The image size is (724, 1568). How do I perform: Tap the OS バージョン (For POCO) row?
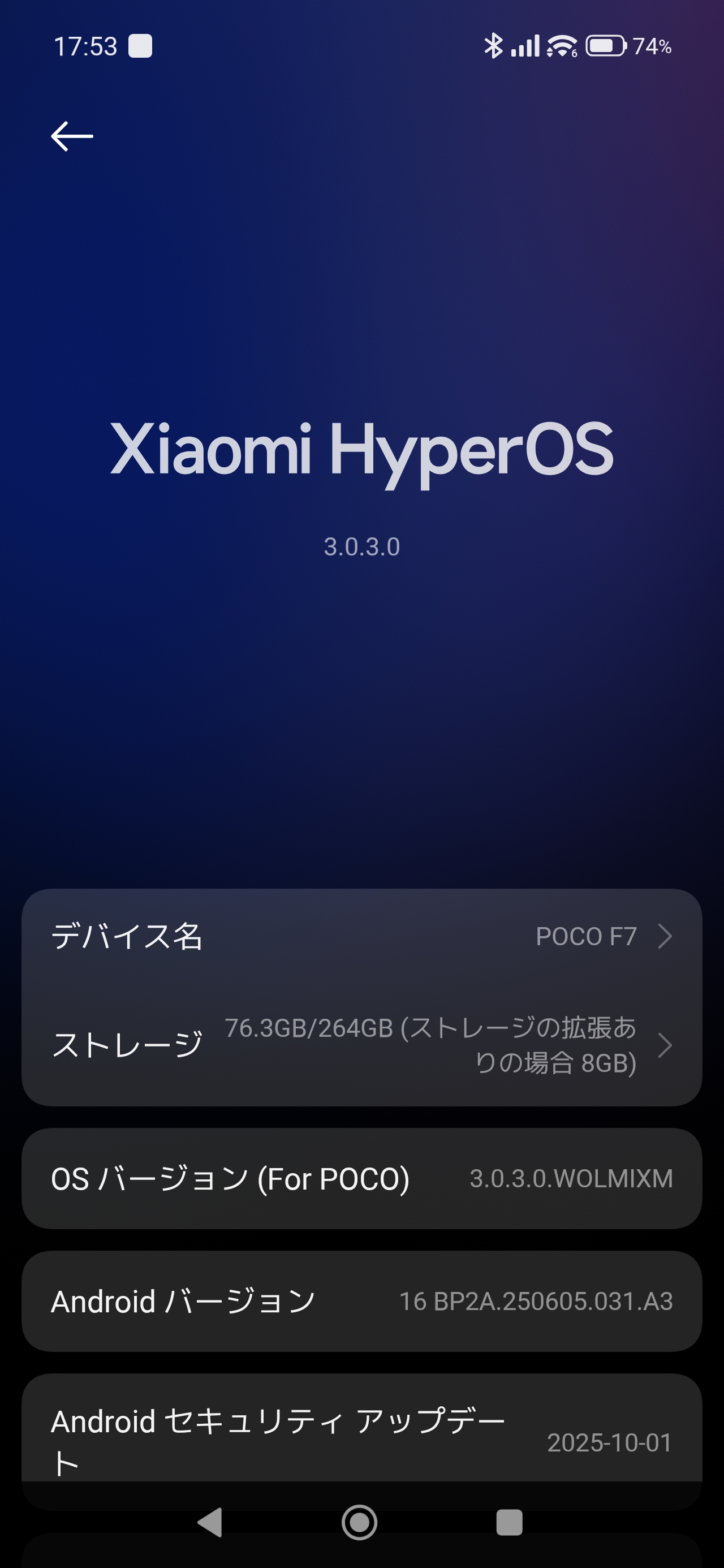(x=361, y=1178)
